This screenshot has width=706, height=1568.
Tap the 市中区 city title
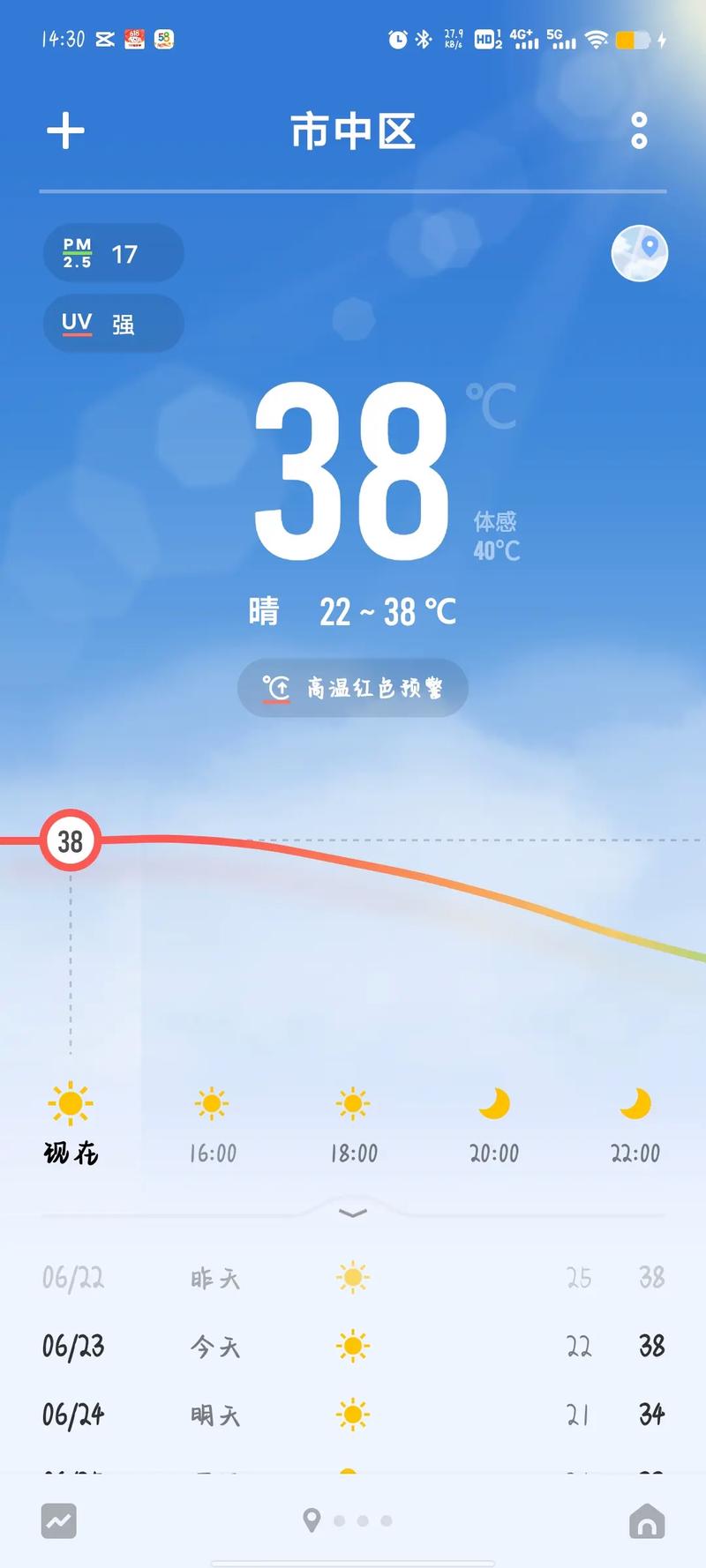click(352, 131)
